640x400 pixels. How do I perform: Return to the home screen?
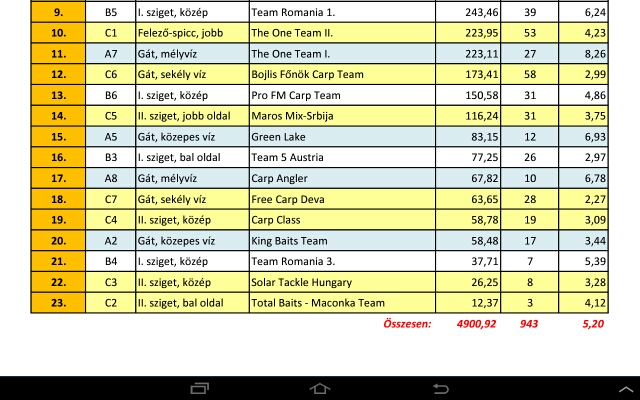pos(319,388)
